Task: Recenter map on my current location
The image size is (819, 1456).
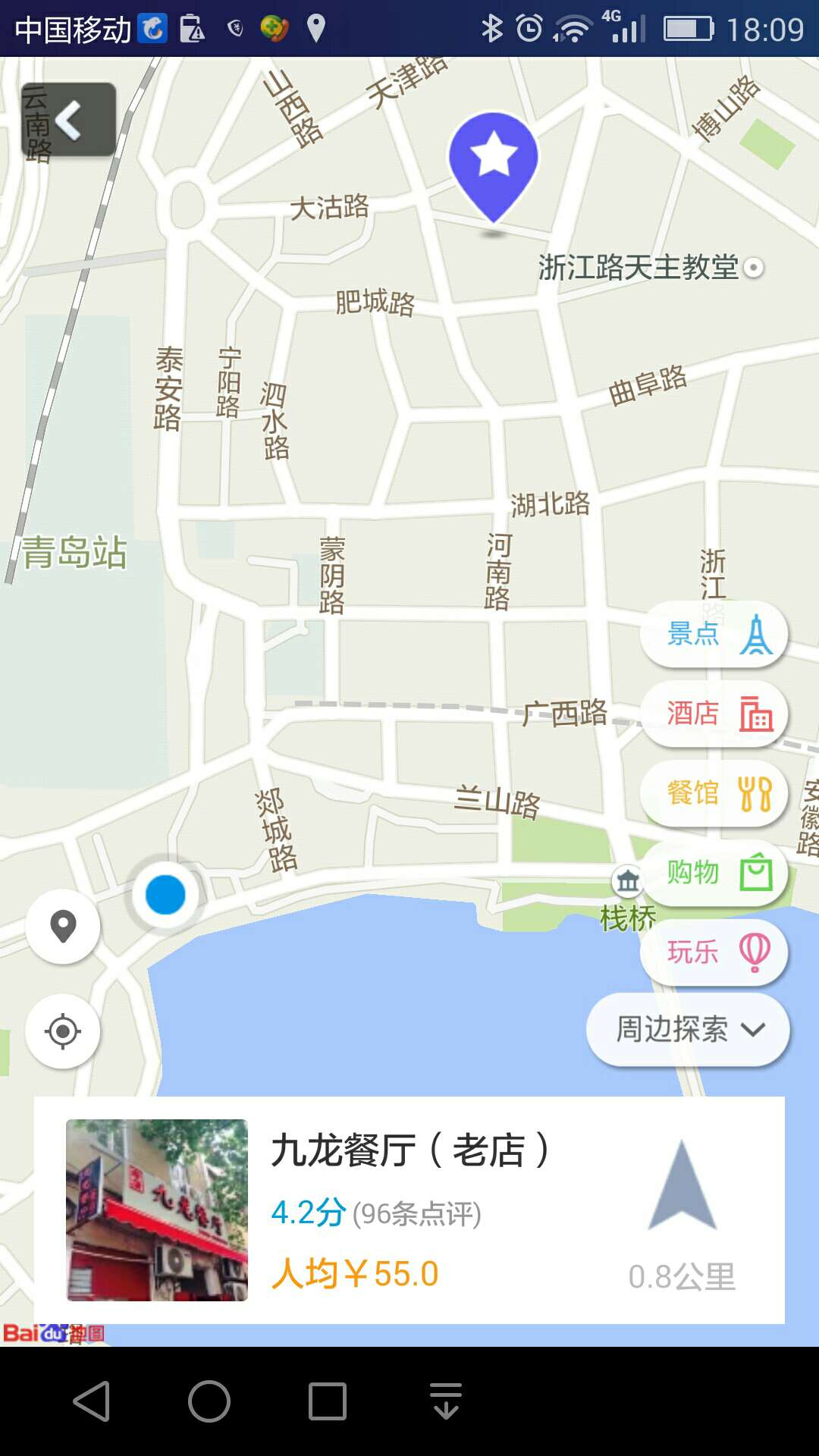Action: (63, 1031)
